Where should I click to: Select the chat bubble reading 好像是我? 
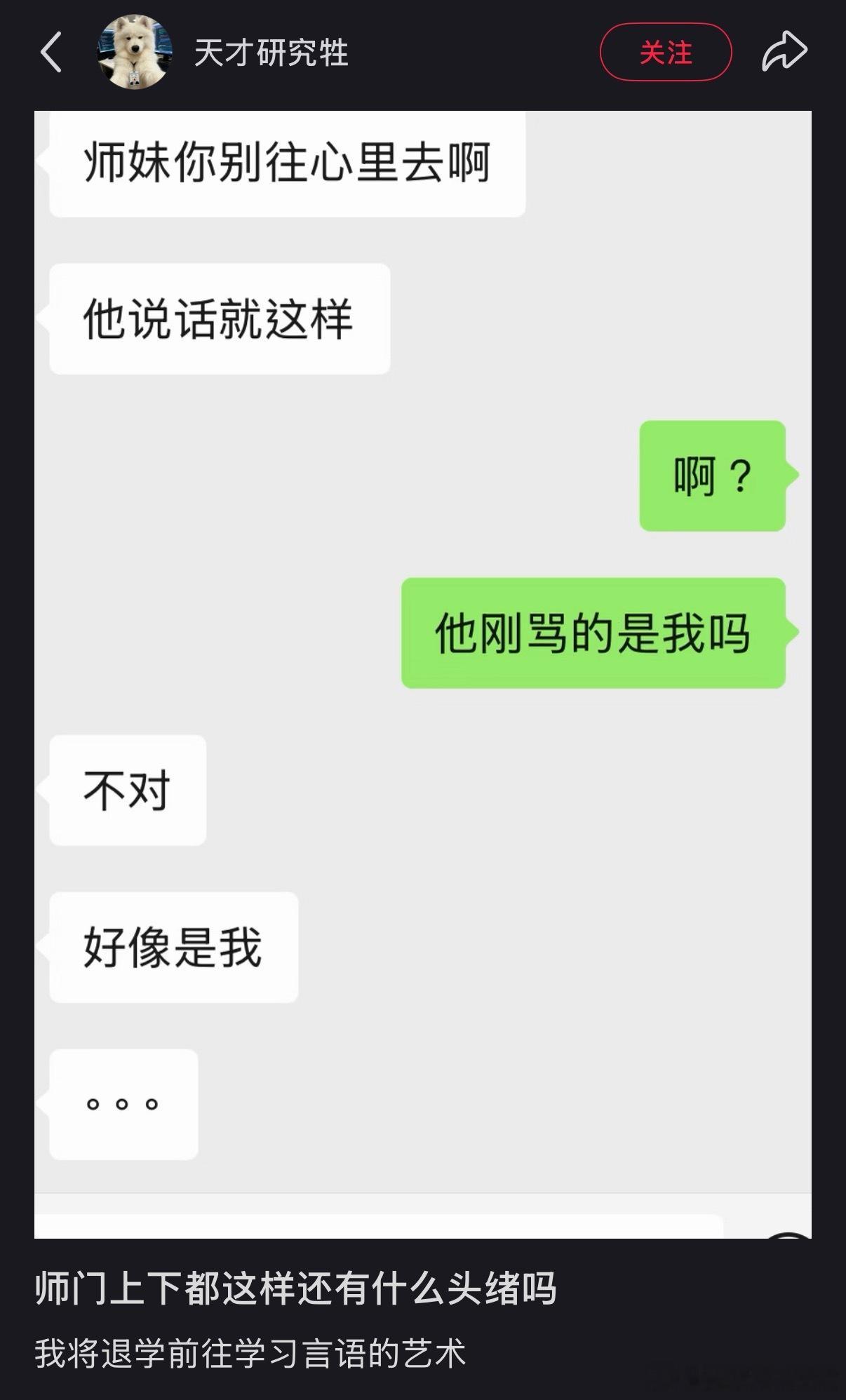coord(174,948)
